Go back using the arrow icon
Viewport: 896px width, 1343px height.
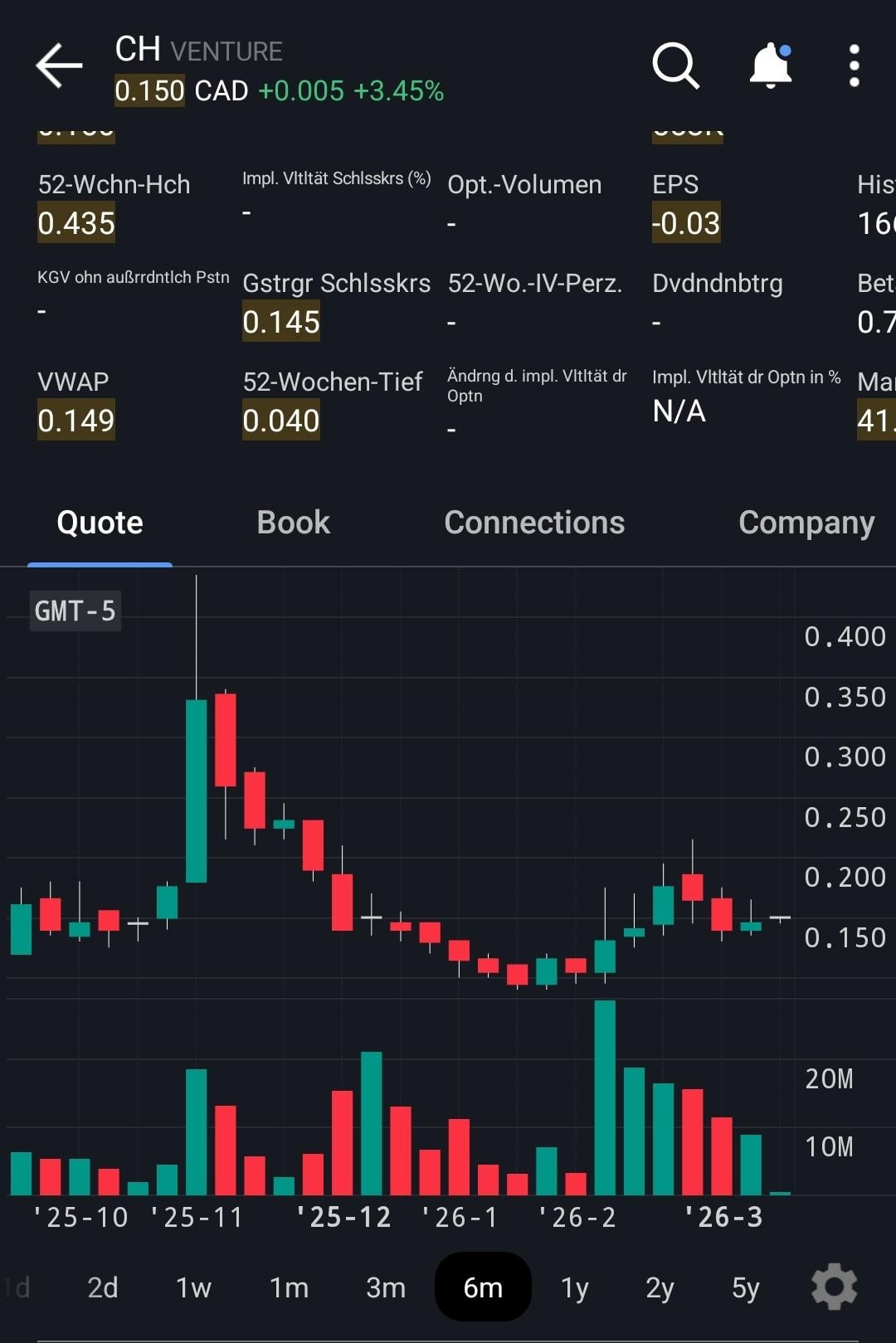[x=59, y=66]
